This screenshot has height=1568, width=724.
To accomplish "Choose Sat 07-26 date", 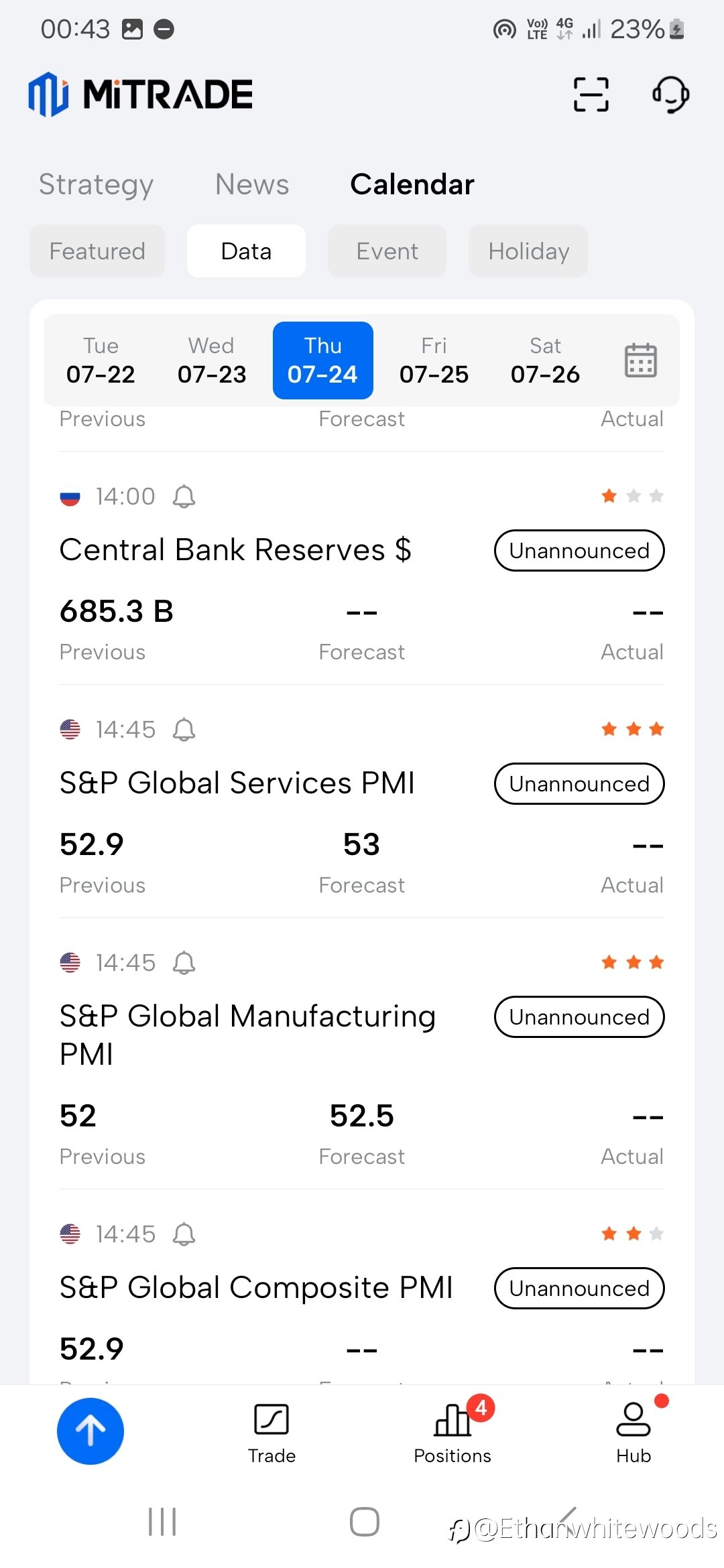I will [545, 361].
